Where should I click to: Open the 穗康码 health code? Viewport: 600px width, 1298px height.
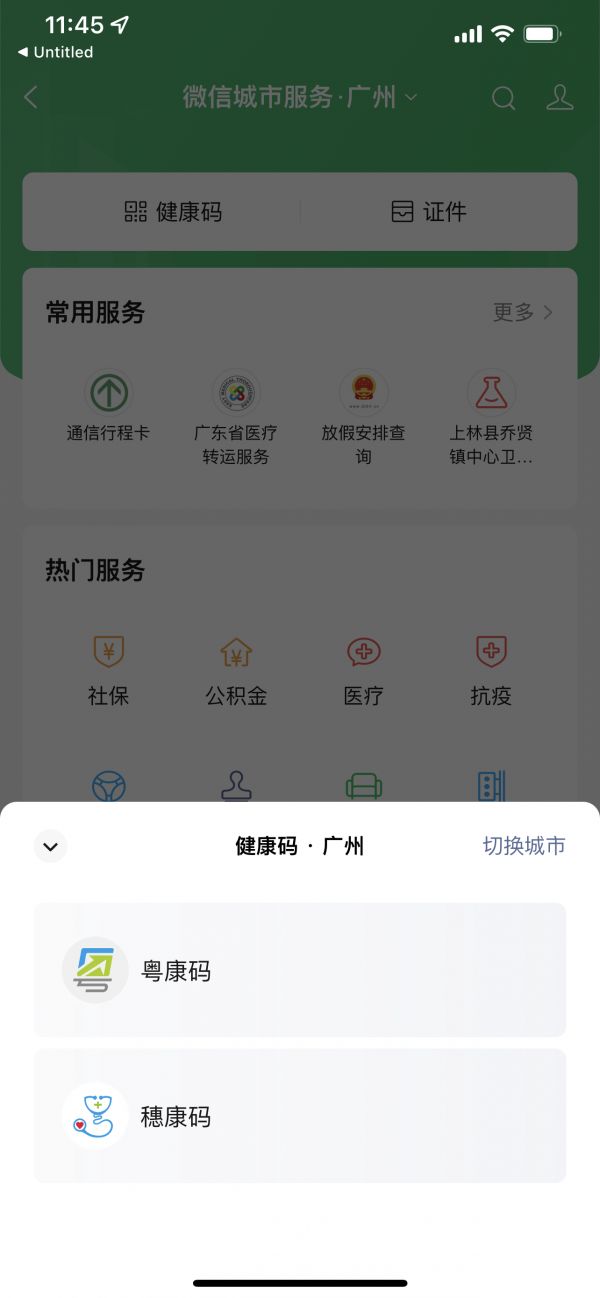pos(299,1115)
